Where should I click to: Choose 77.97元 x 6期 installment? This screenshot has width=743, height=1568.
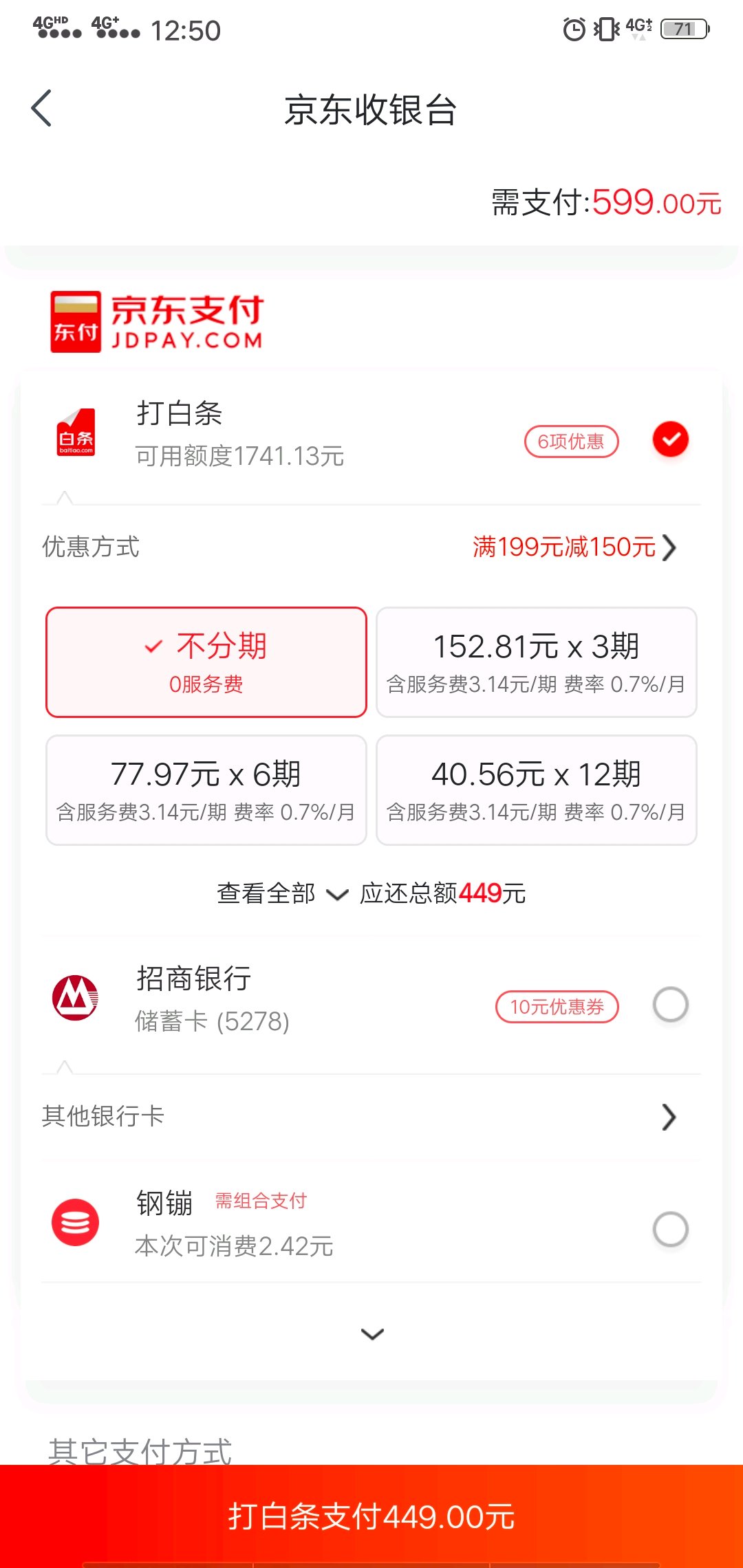206,790
